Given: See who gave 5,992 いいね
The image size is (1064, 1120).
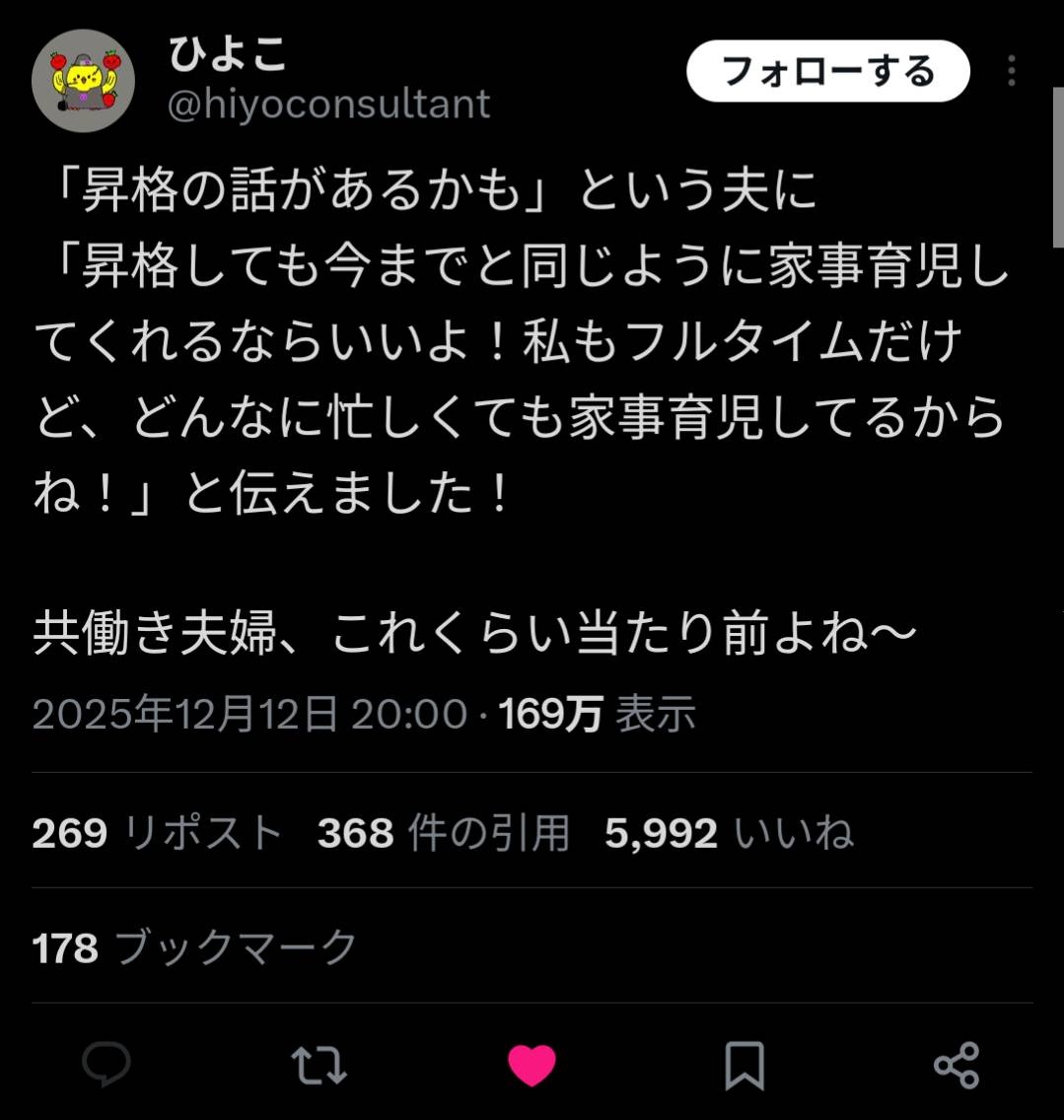Looking at the screenshot, I should (x=729, y=834).
